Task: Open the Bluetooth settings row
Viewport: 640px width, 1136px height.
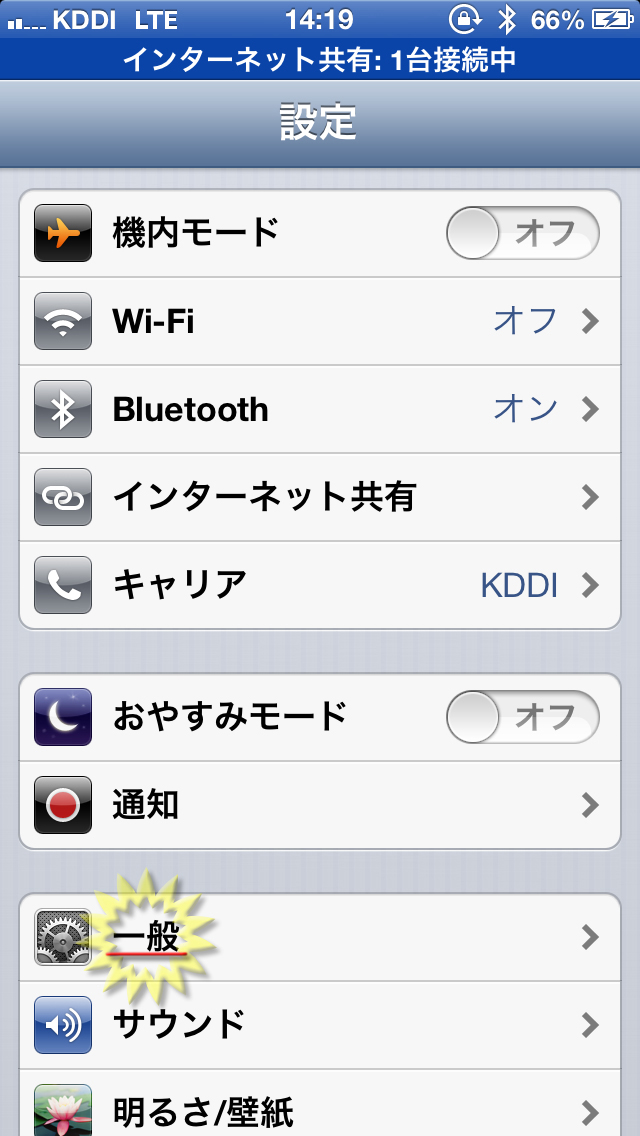Action: click(320, 409)
